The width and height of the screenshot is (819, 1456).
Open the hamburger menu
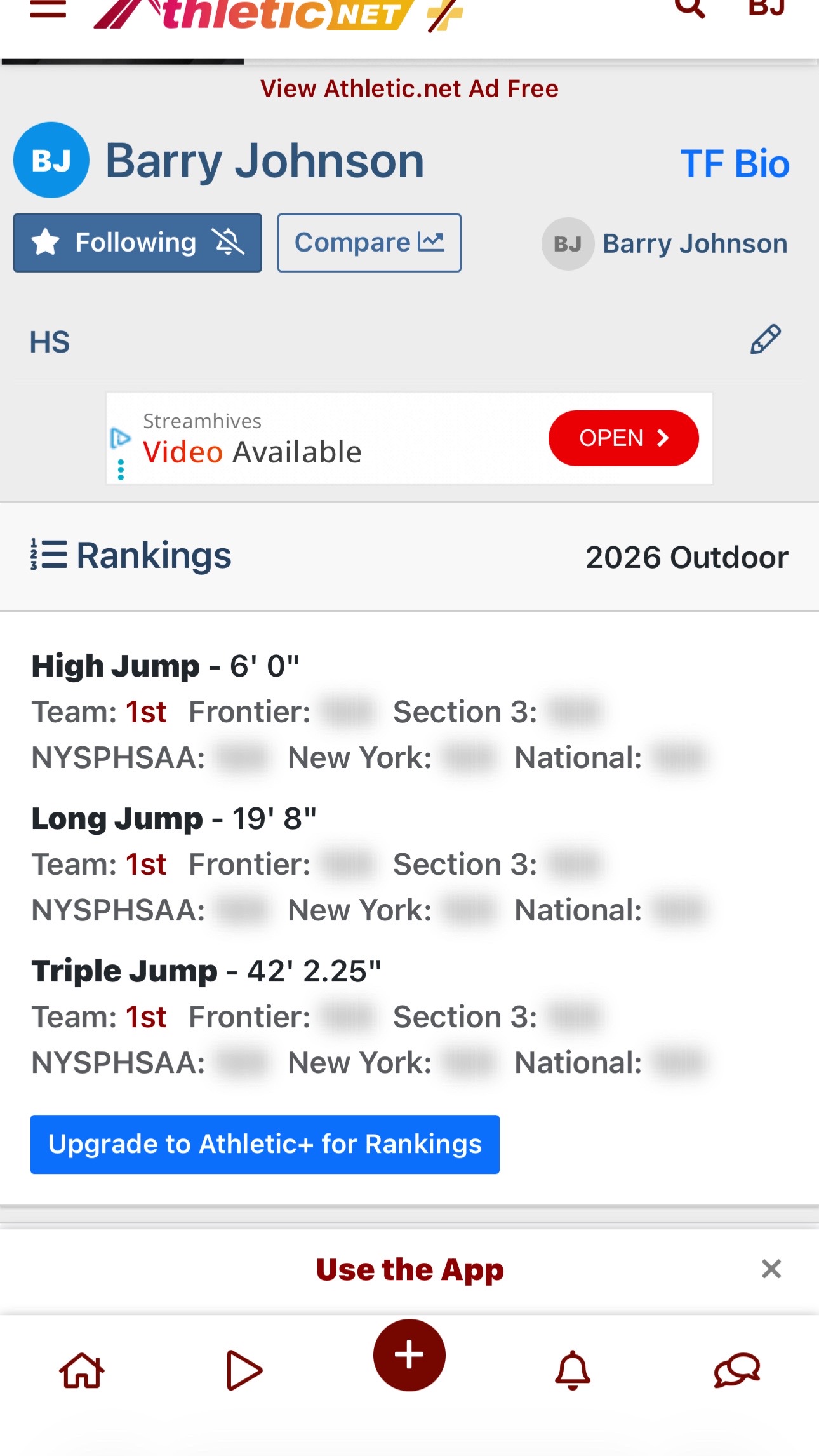pos(48,9)
